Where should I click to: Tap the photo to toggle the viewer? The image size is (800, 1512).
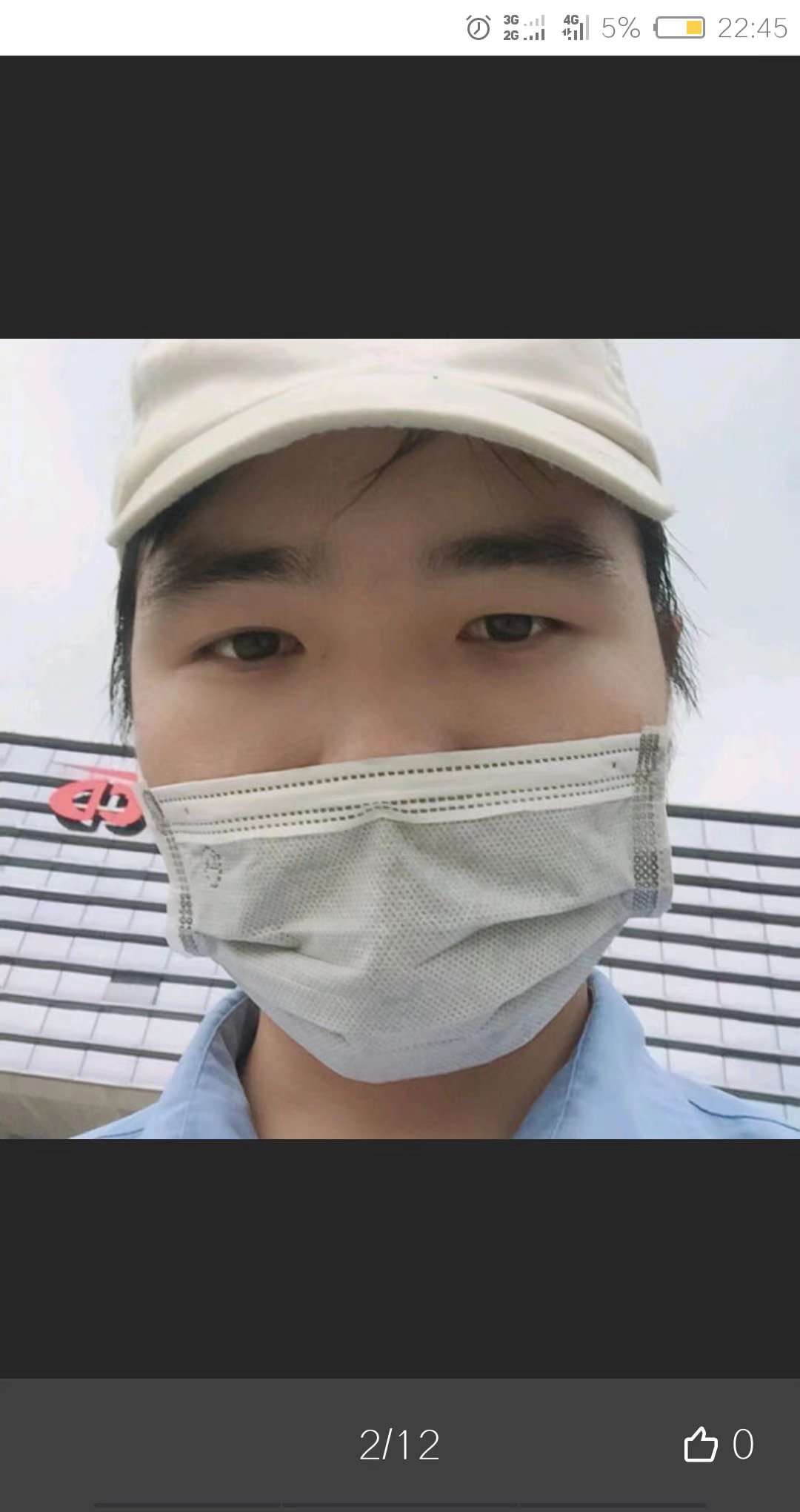click(400, 738)
